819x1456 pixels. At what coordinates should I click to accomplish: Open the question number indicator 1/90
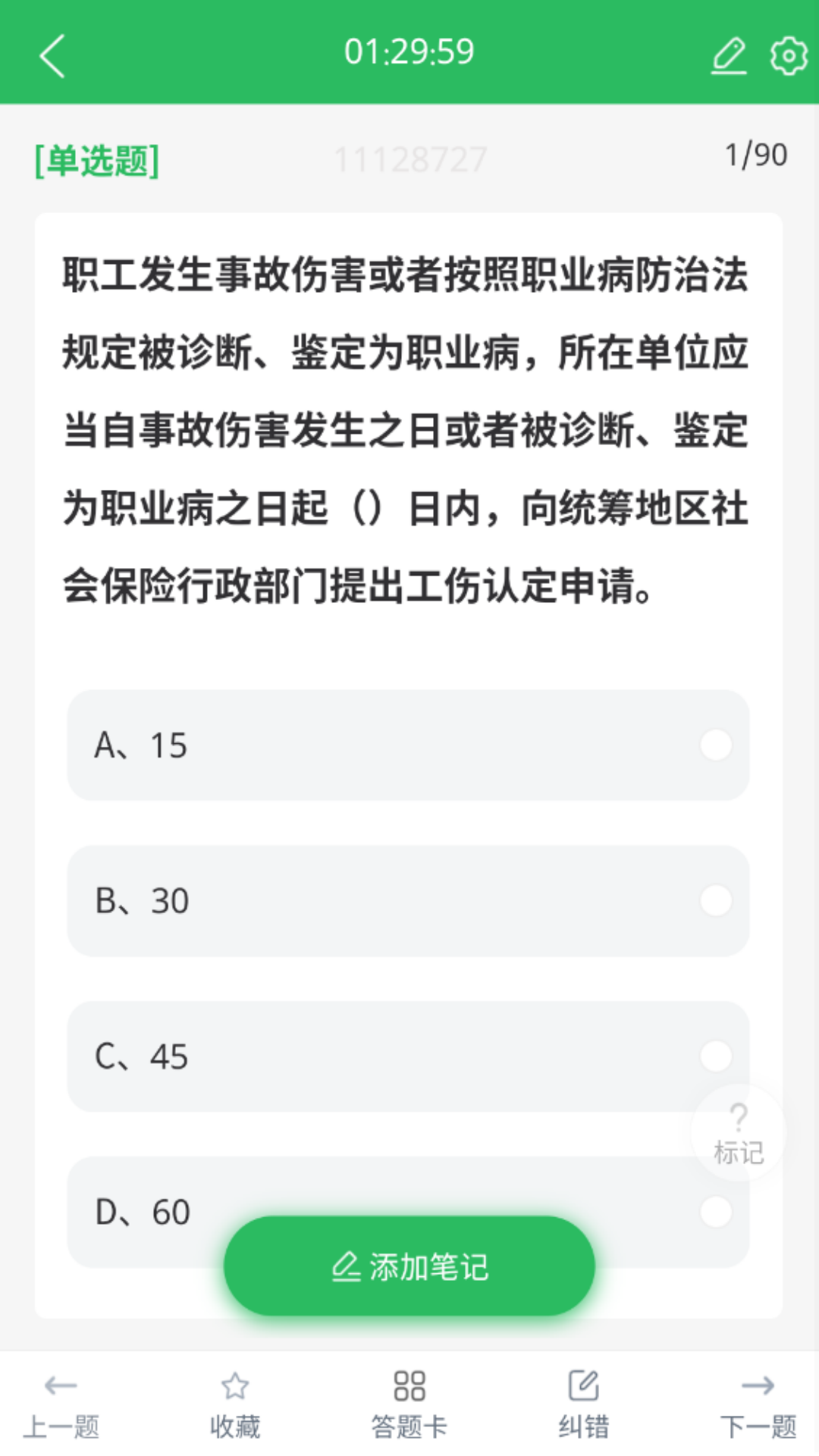click(755, 154)
